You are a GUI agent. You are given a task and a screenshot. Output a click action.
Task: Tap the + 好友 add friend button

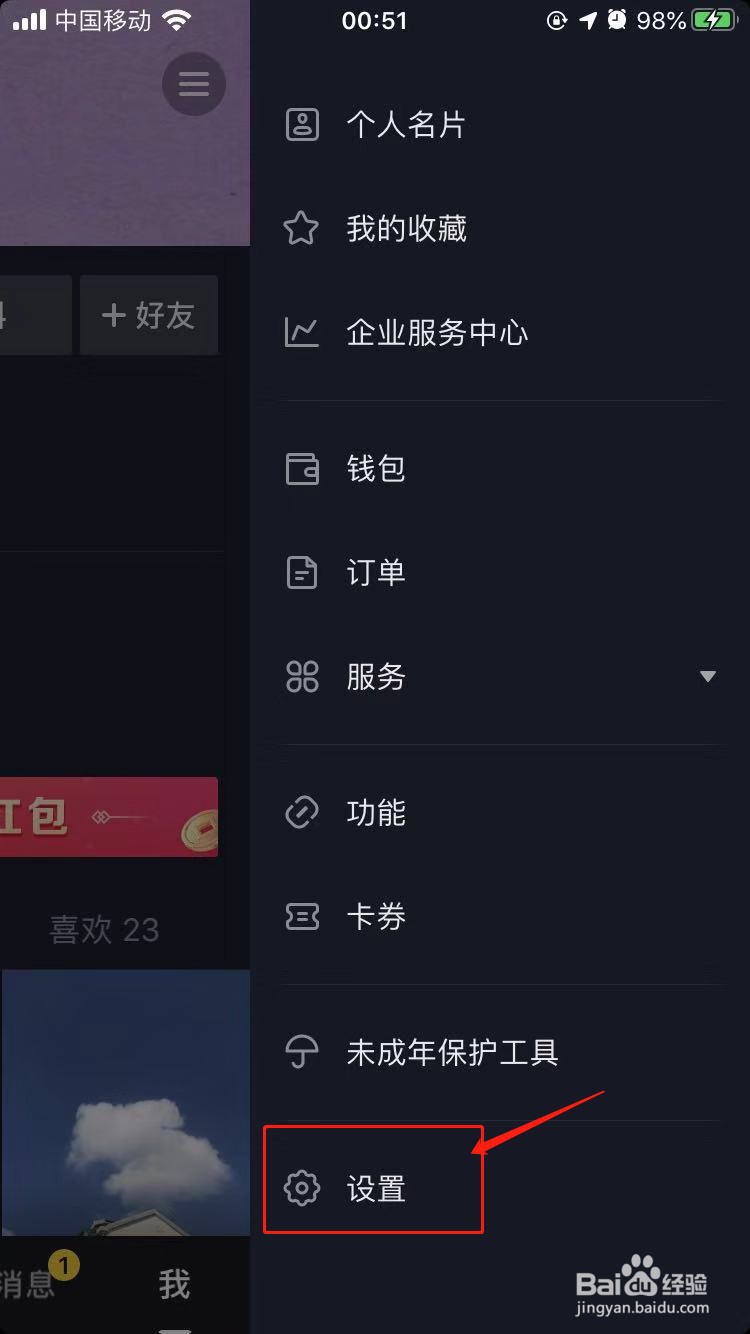(148, 315)
